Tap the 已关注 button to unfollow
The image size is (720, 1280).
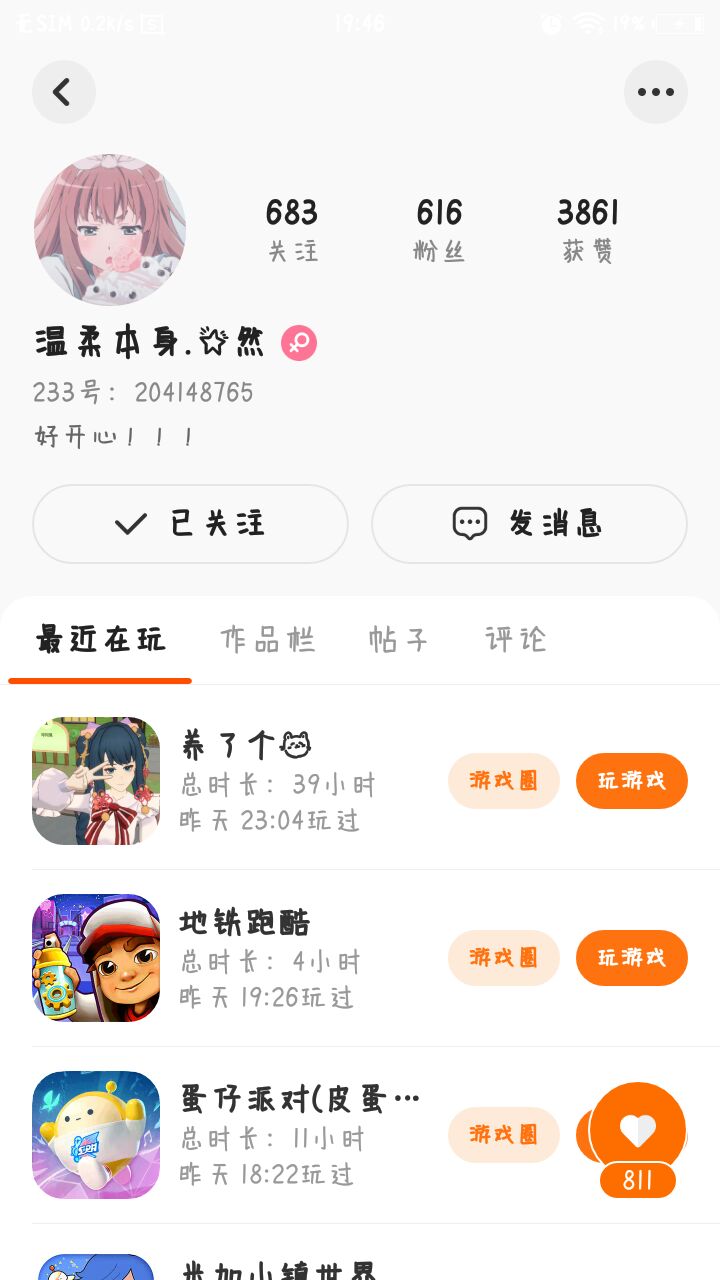190,524
